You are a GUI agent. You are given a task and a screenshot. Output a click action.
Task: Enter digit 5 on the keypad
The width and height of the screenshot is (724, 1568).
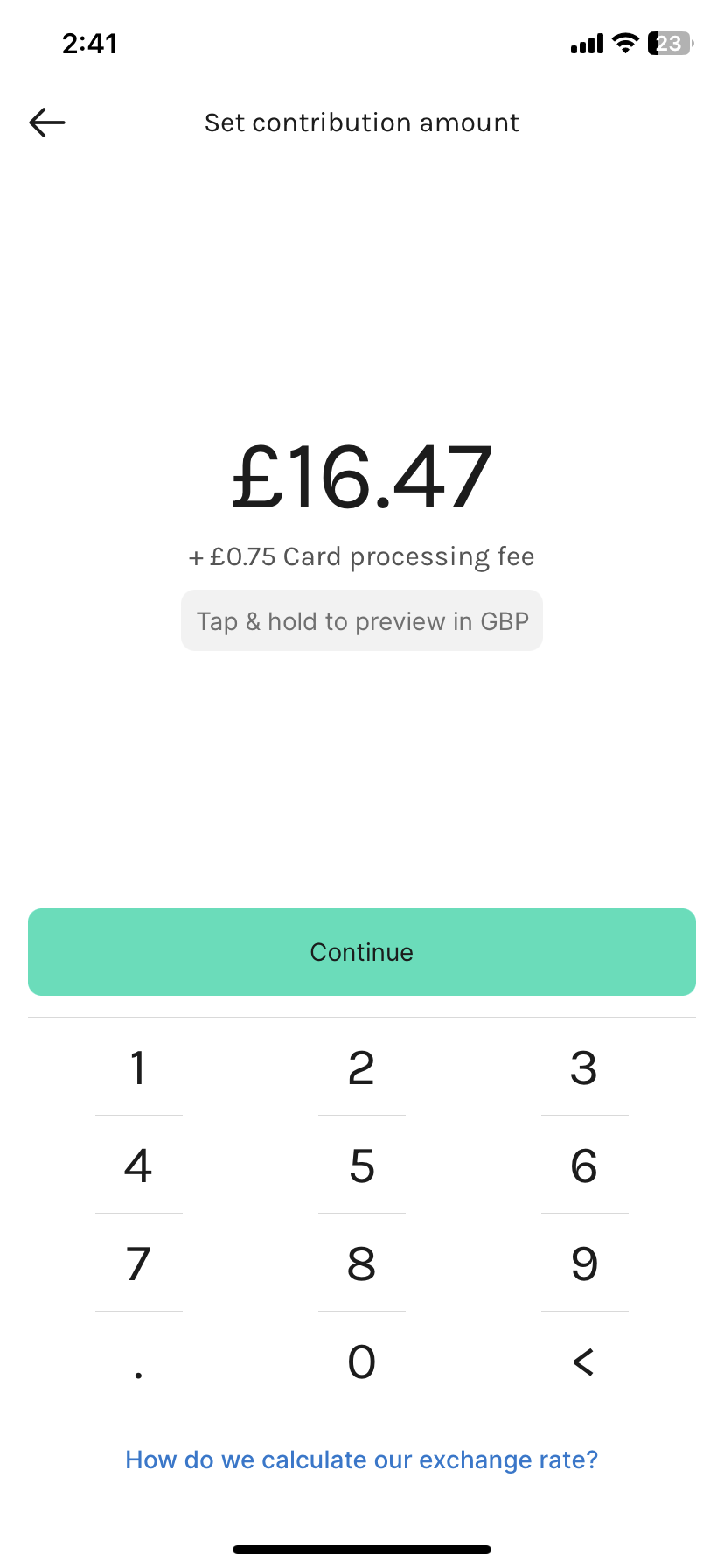362,1166
